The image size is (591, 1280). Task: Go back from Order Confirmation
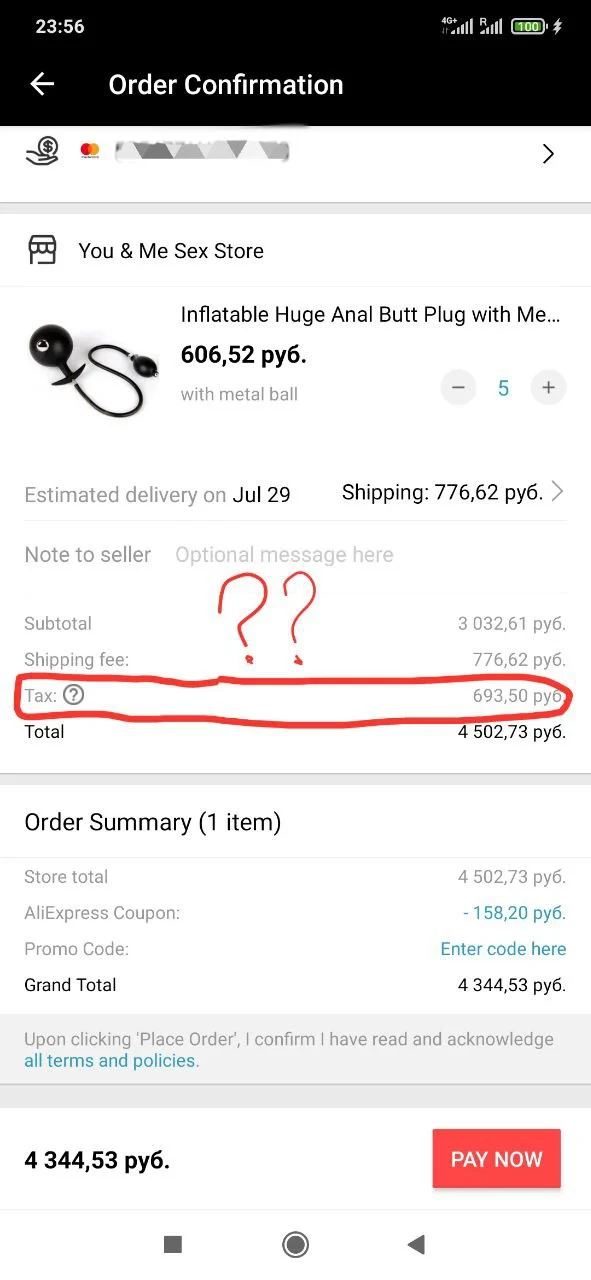(x=42, y=85)
